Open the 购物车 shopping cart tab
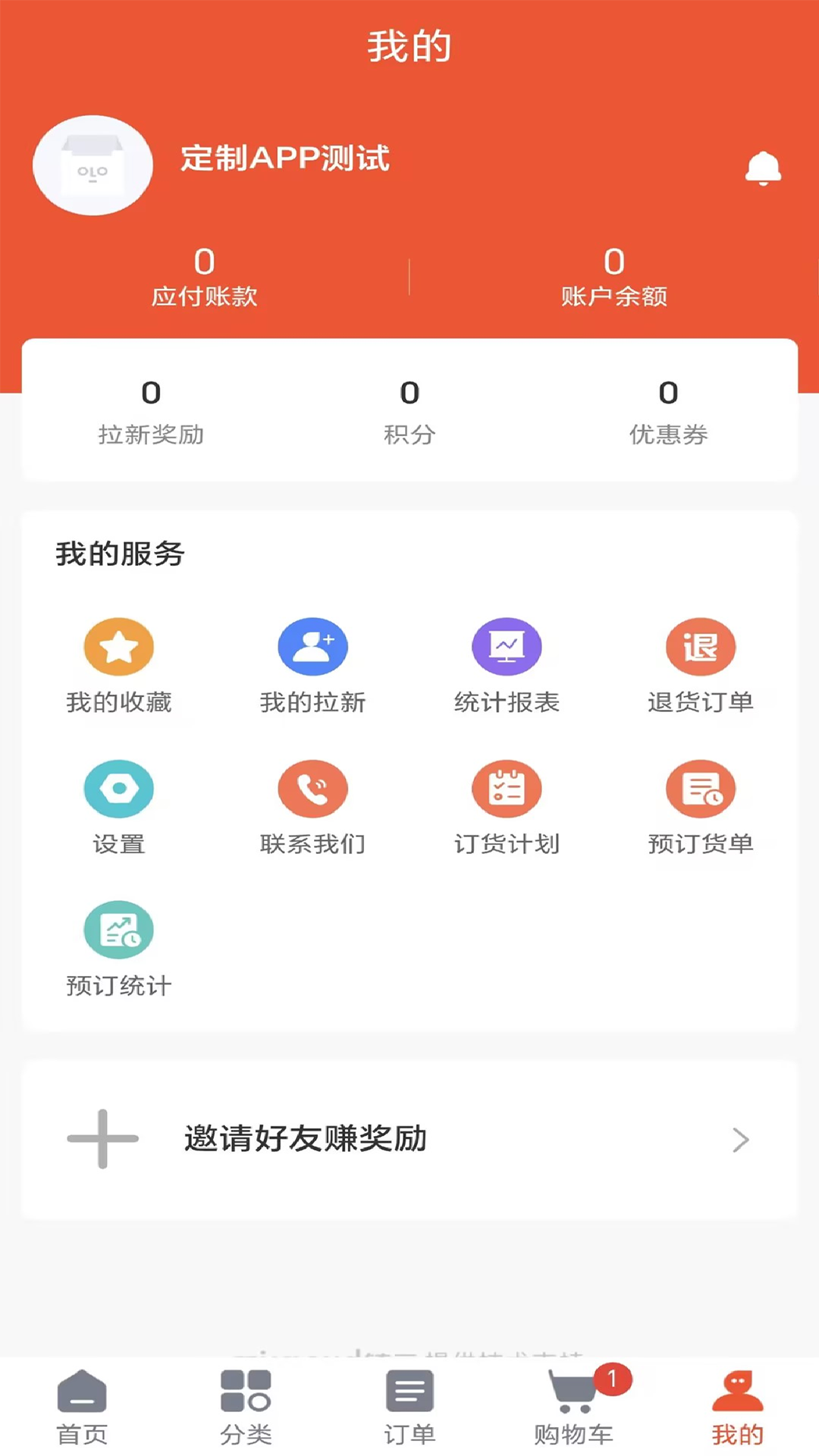 coord(574,1407)
